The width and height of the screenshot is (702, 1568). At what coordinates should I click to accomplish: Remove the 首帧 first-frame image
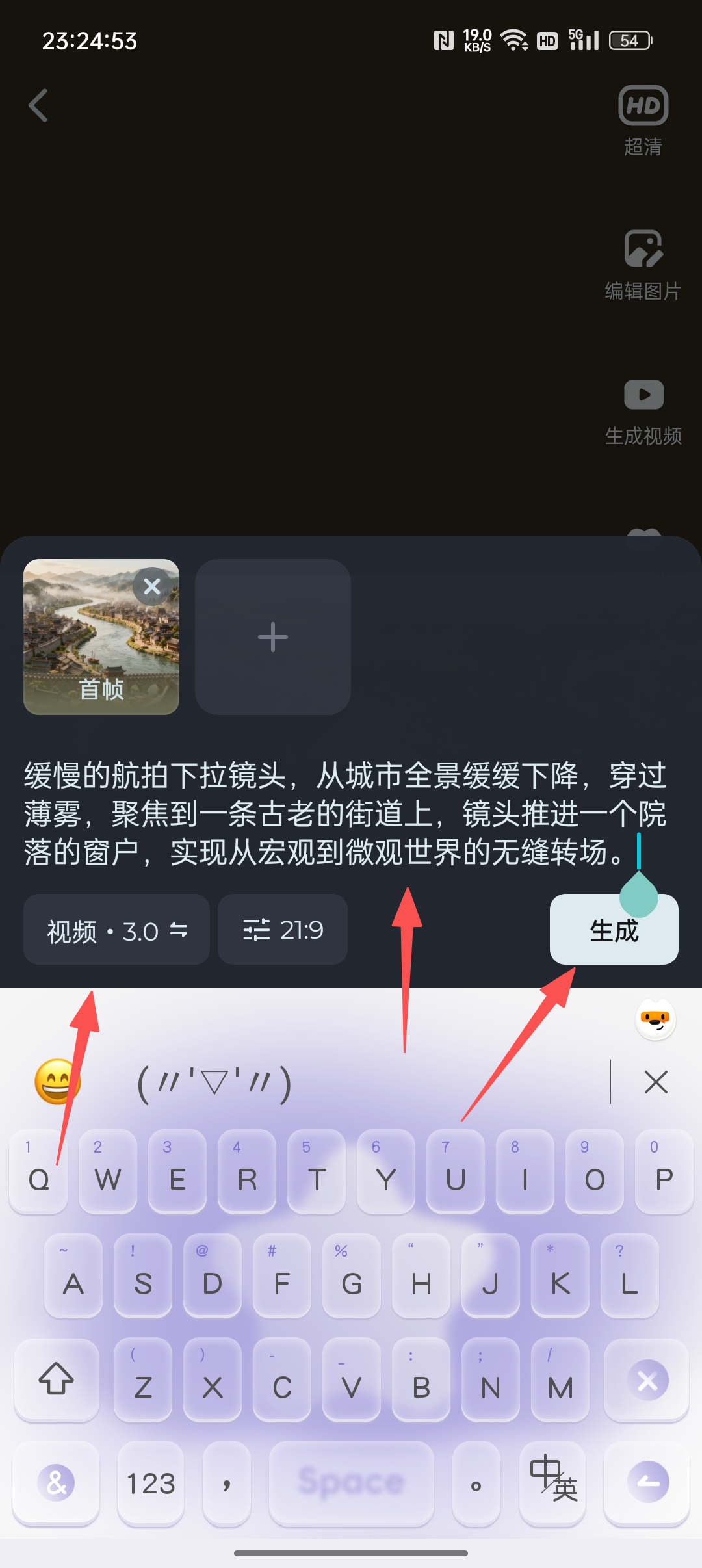152,586
